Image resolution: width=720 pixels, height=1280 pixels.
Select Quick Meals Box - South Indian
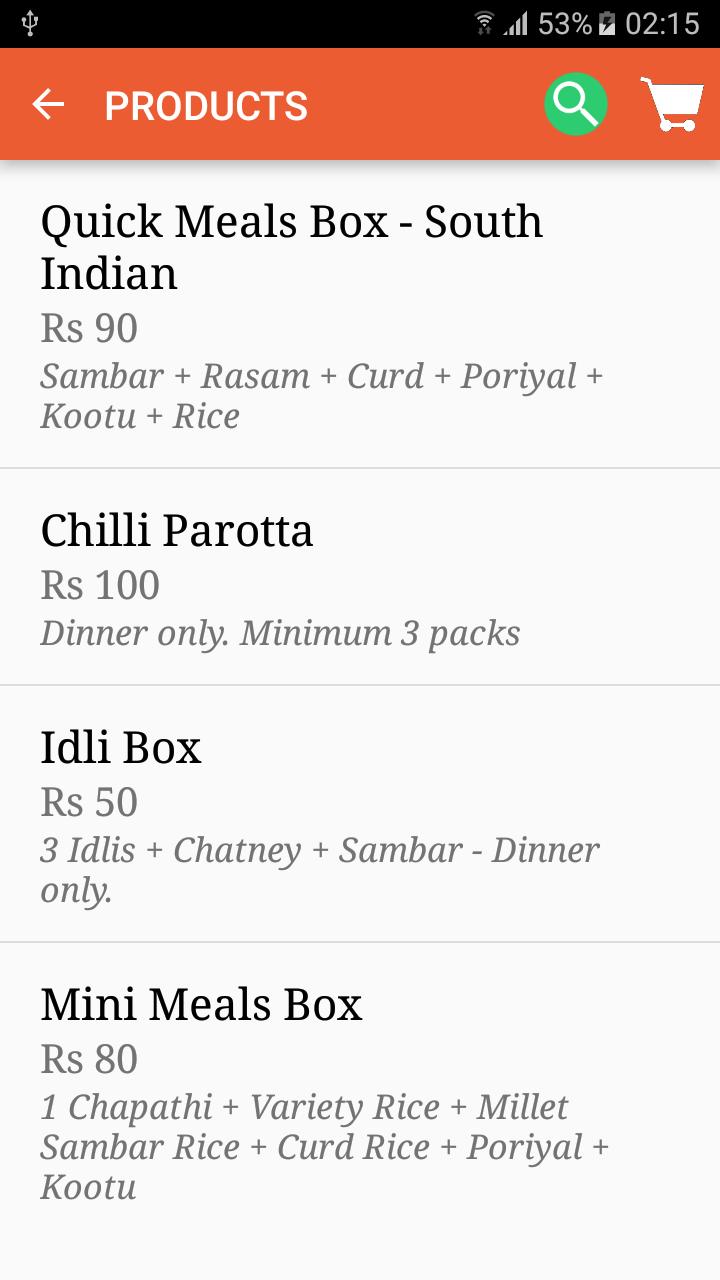click(x=360, y=315)
